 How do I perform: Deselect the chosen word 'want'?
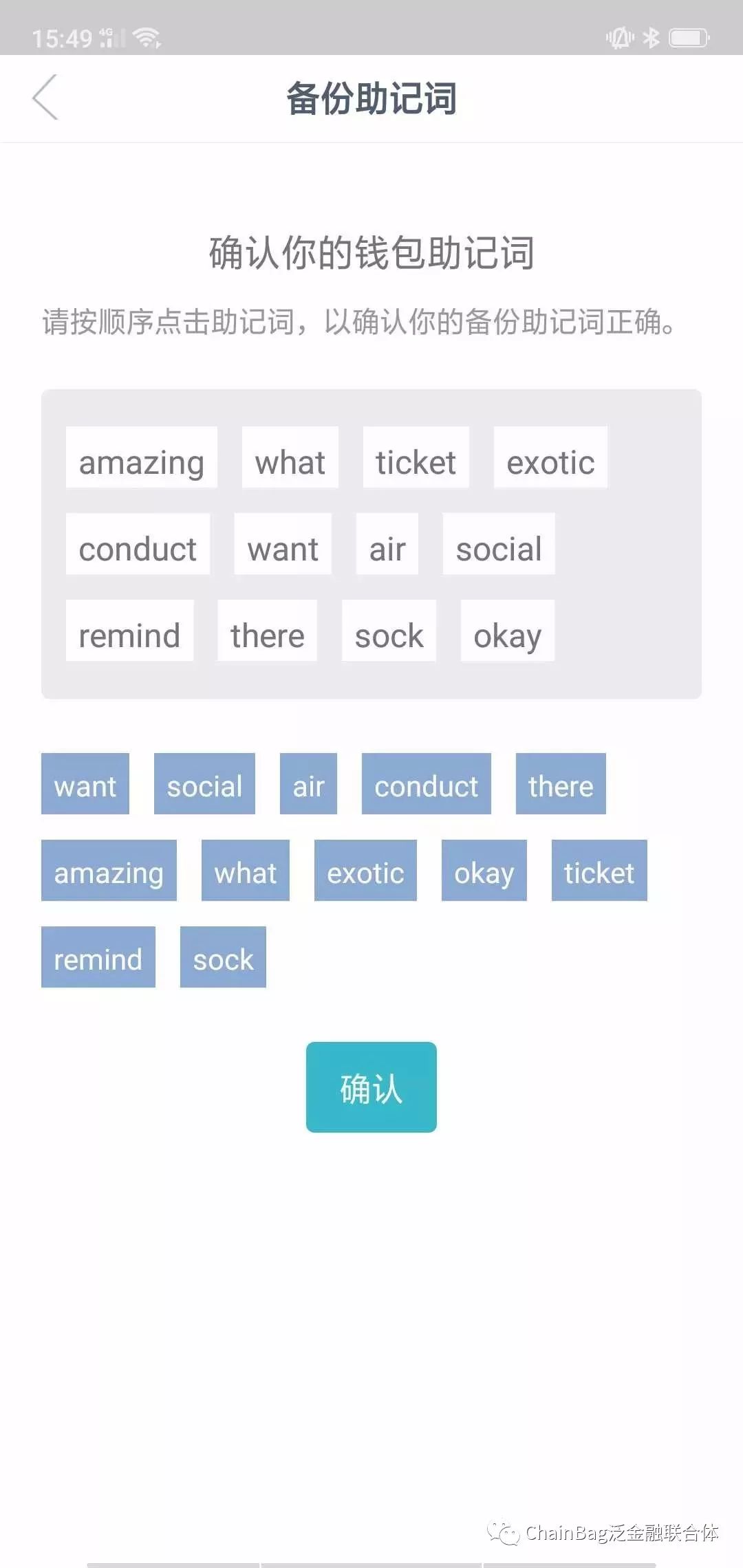85,784
